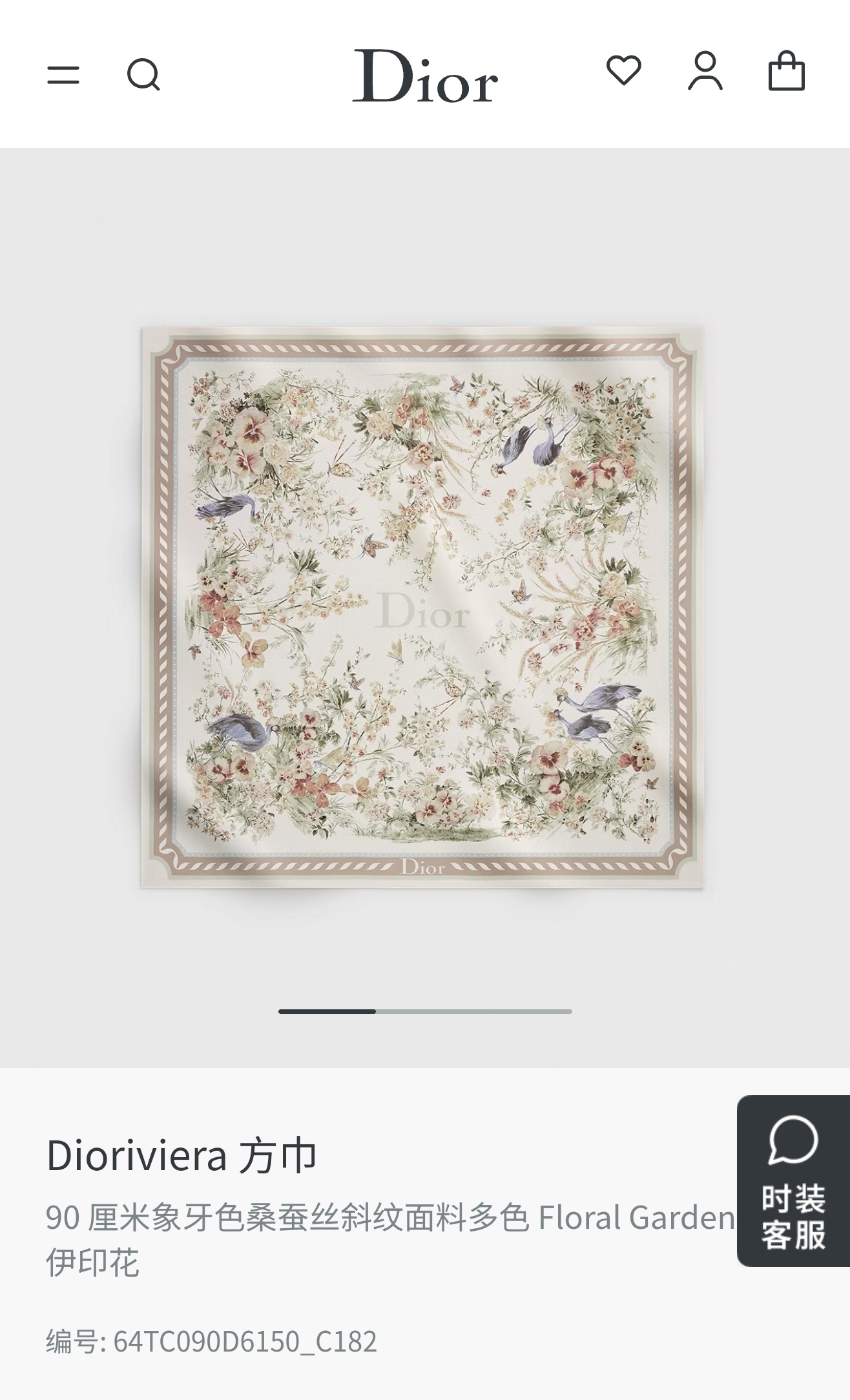The height and width of the screenshot is (1400, 850).
Task: Go to the Dior home logo
Action: [425, 75]
